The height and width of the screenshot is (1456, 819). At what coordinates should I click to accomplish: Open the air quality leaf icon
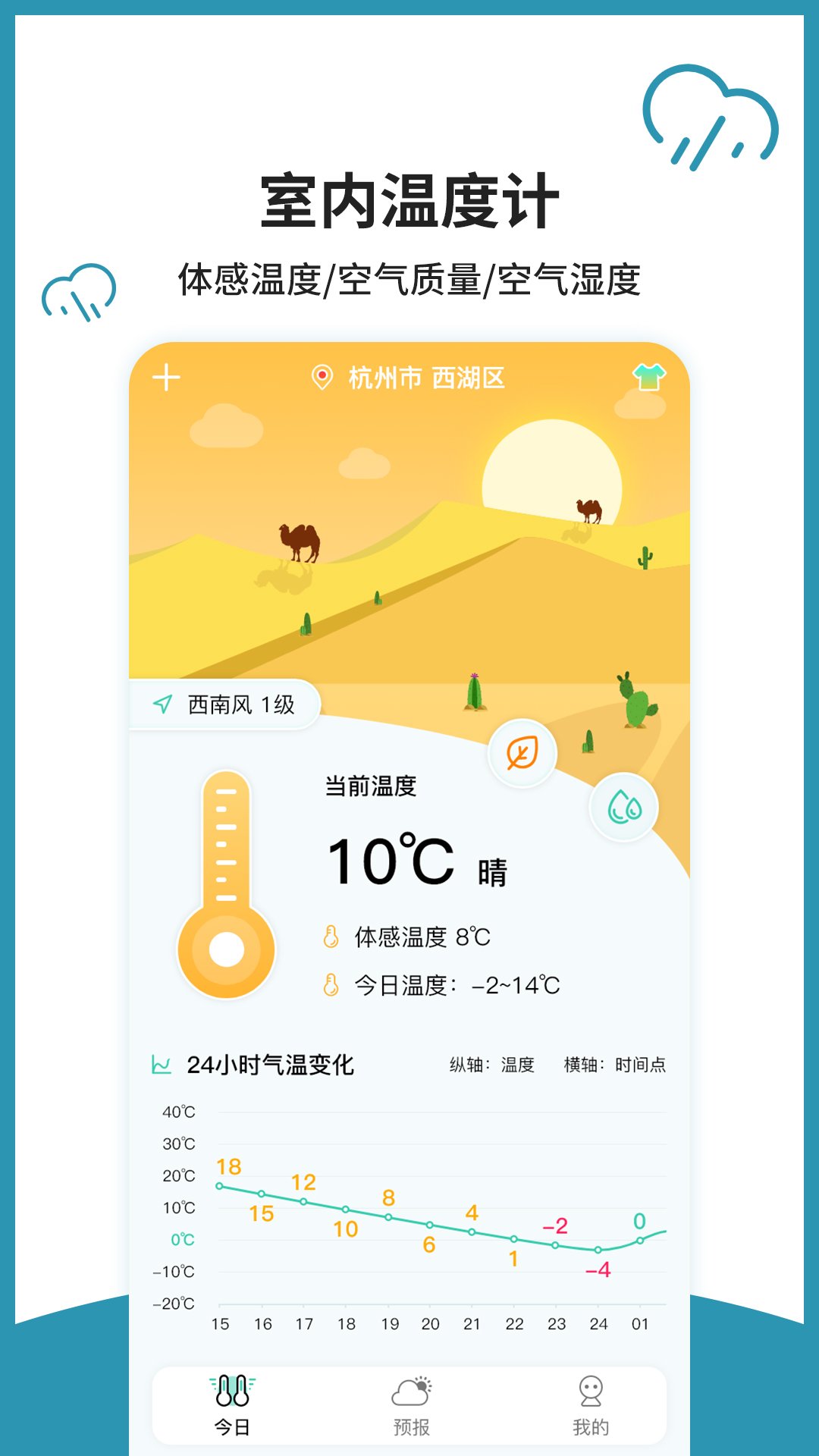[522, 752]
